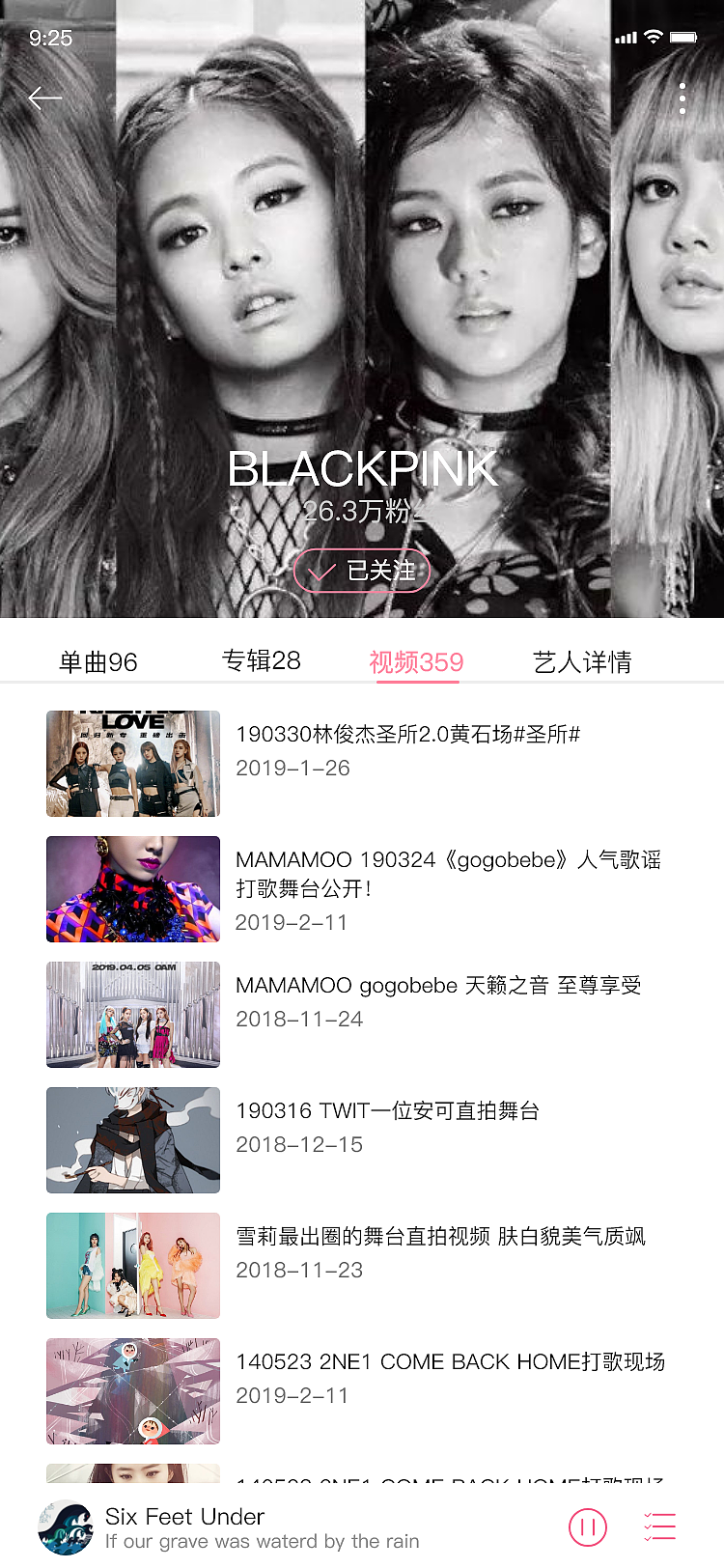Open the three-dot overflow menu
This screenshot has width=724, height=1568.
coord(682,98)
